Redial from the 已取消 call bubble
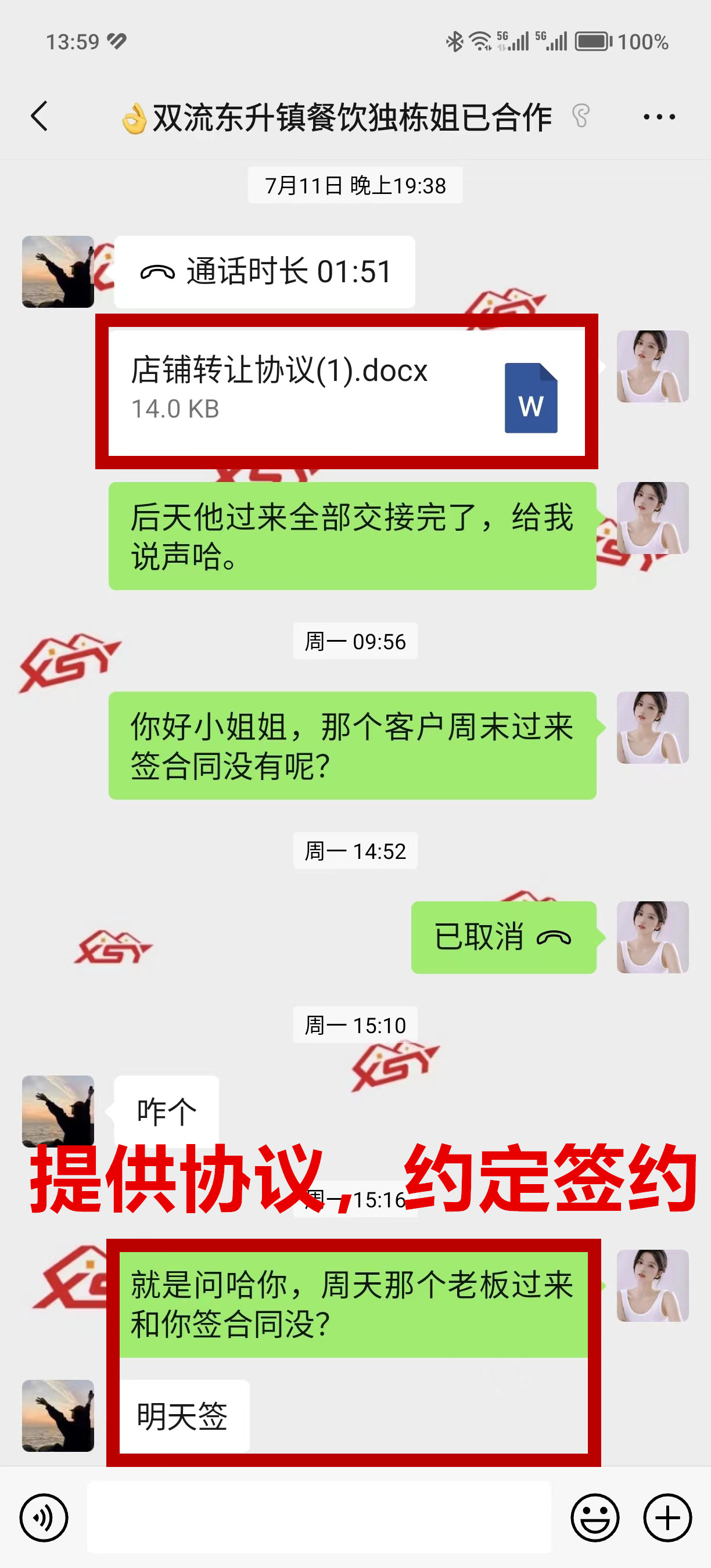 tap(504, 937)
